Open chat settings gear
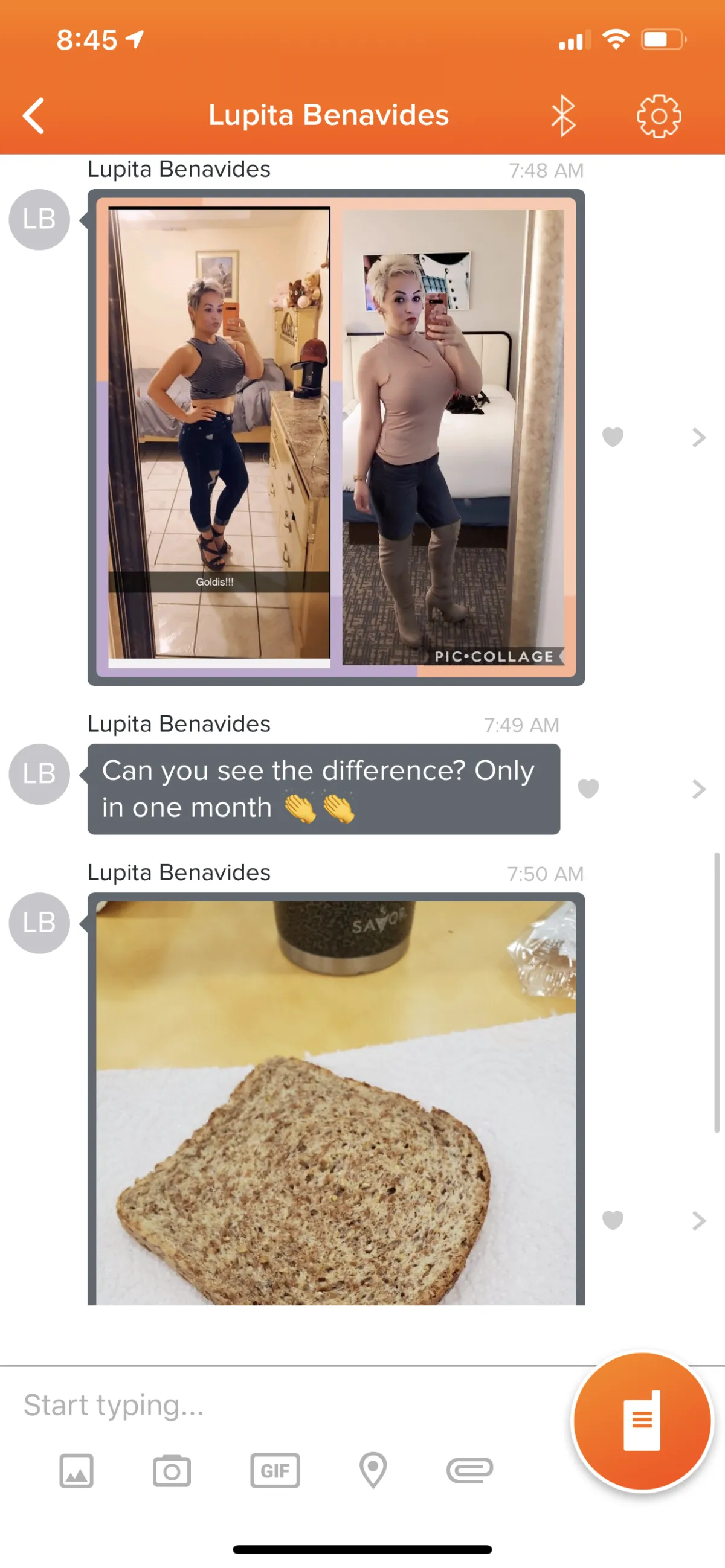The height and width of the screenshot is (1568, 725). [659, 116]
